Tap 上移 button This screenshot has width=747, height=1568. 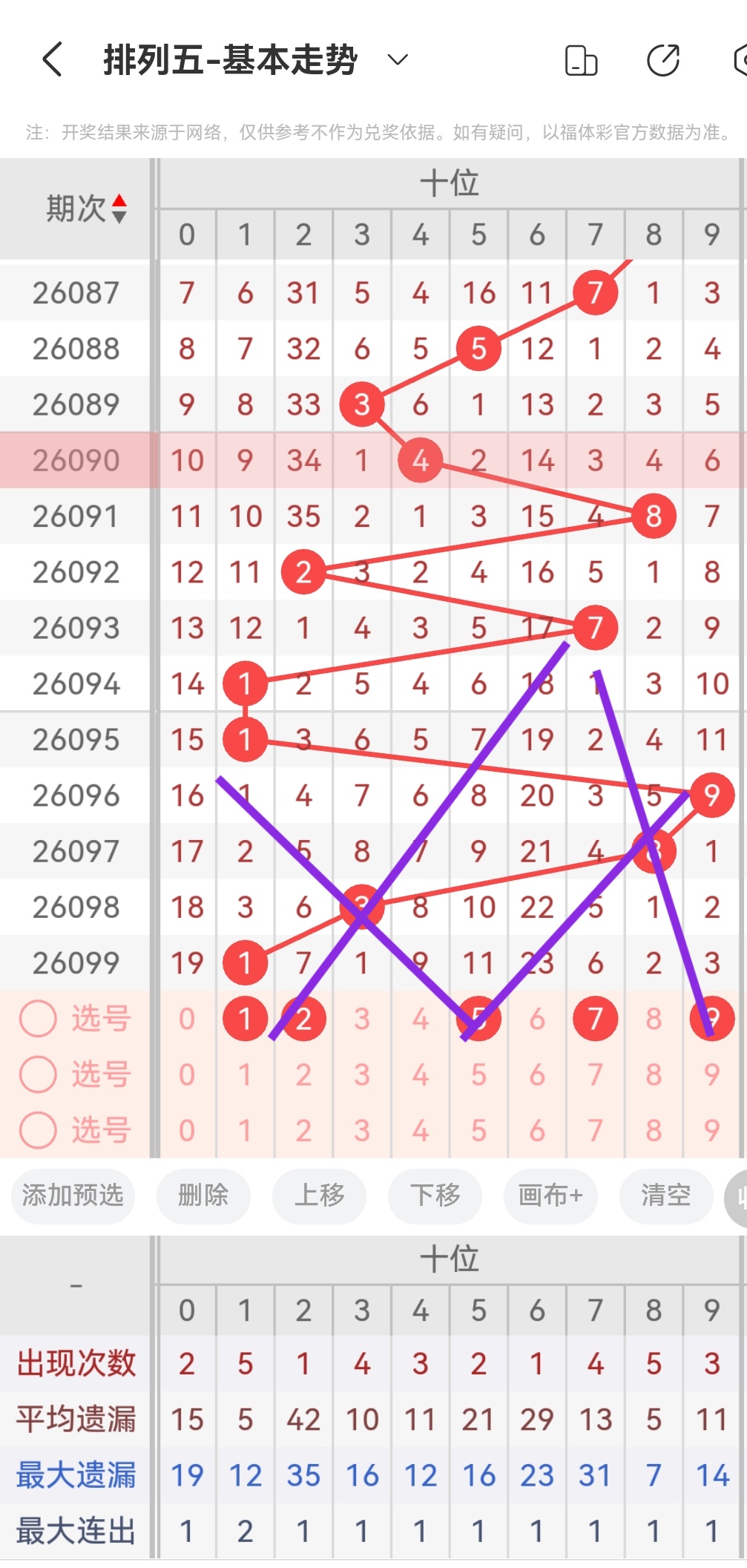(x=319, y=1195)
